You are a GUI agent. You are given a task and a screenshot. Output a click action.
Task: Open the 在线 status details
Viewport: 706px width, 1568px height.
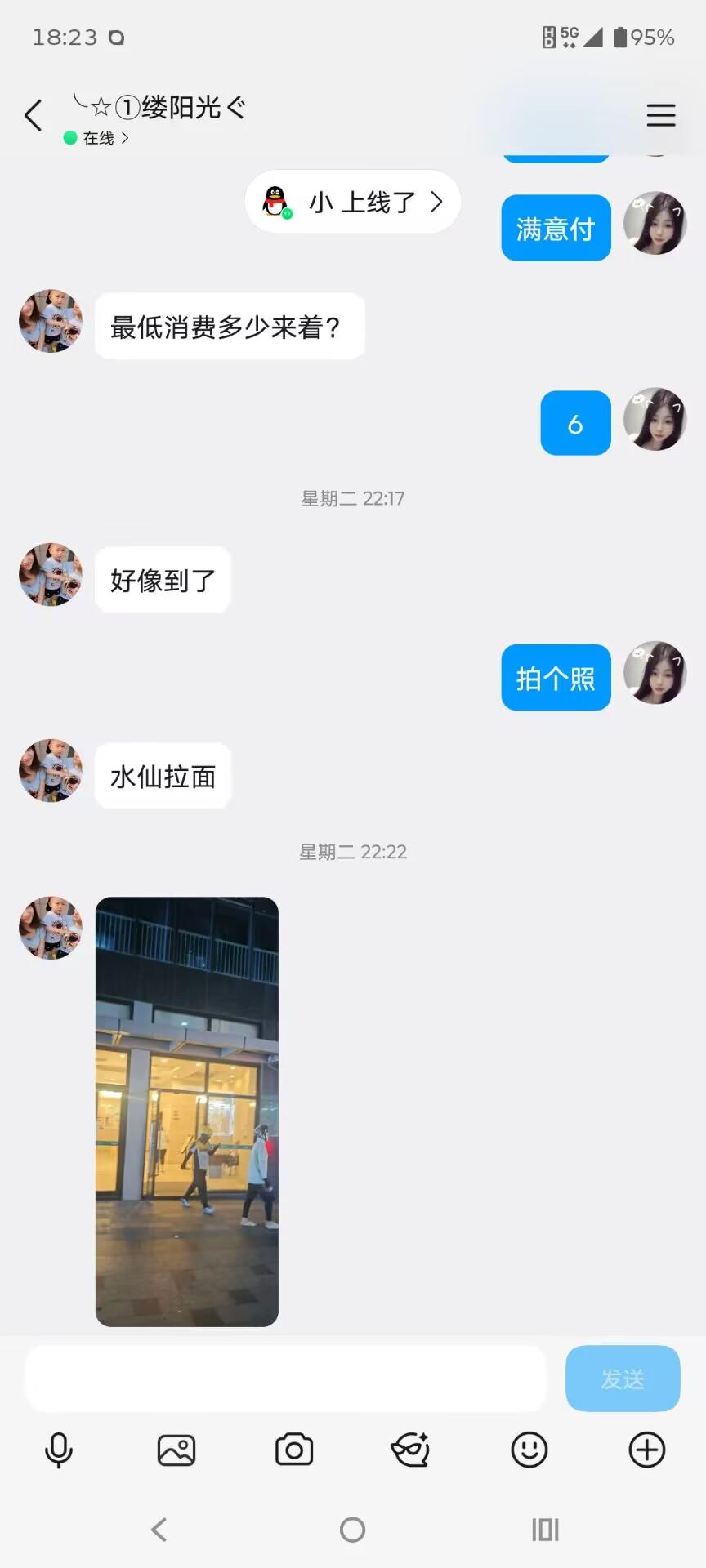pyautogui.click(x=96, y=138)
